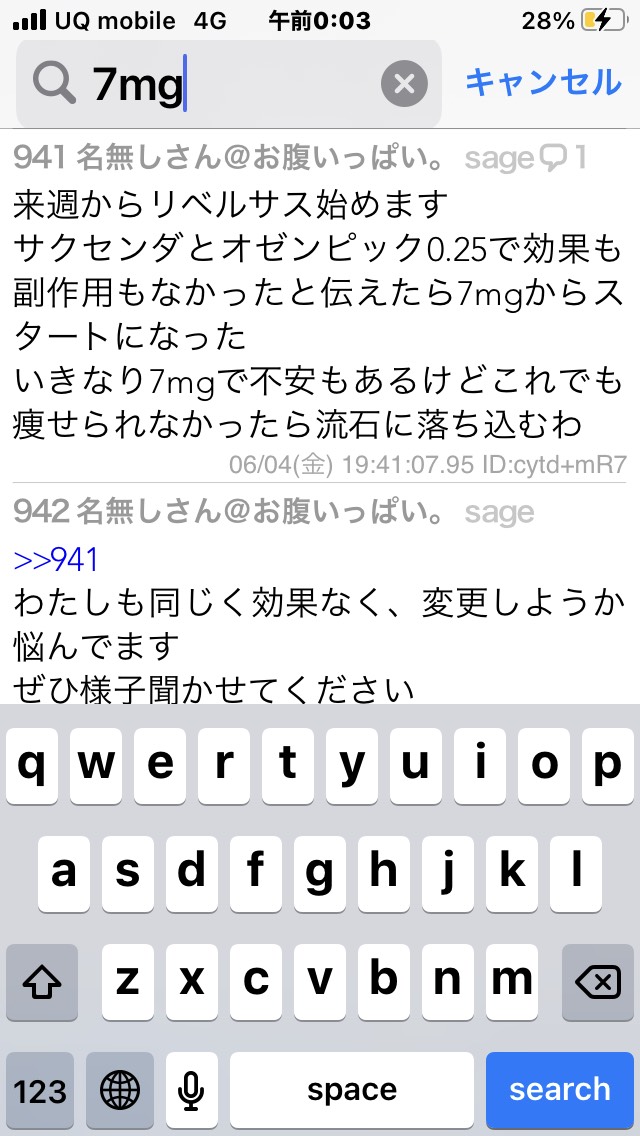Screen dimensions: 640x1136
Task: Hit the blue search key on the keyboard
Action: [560, 1090]
